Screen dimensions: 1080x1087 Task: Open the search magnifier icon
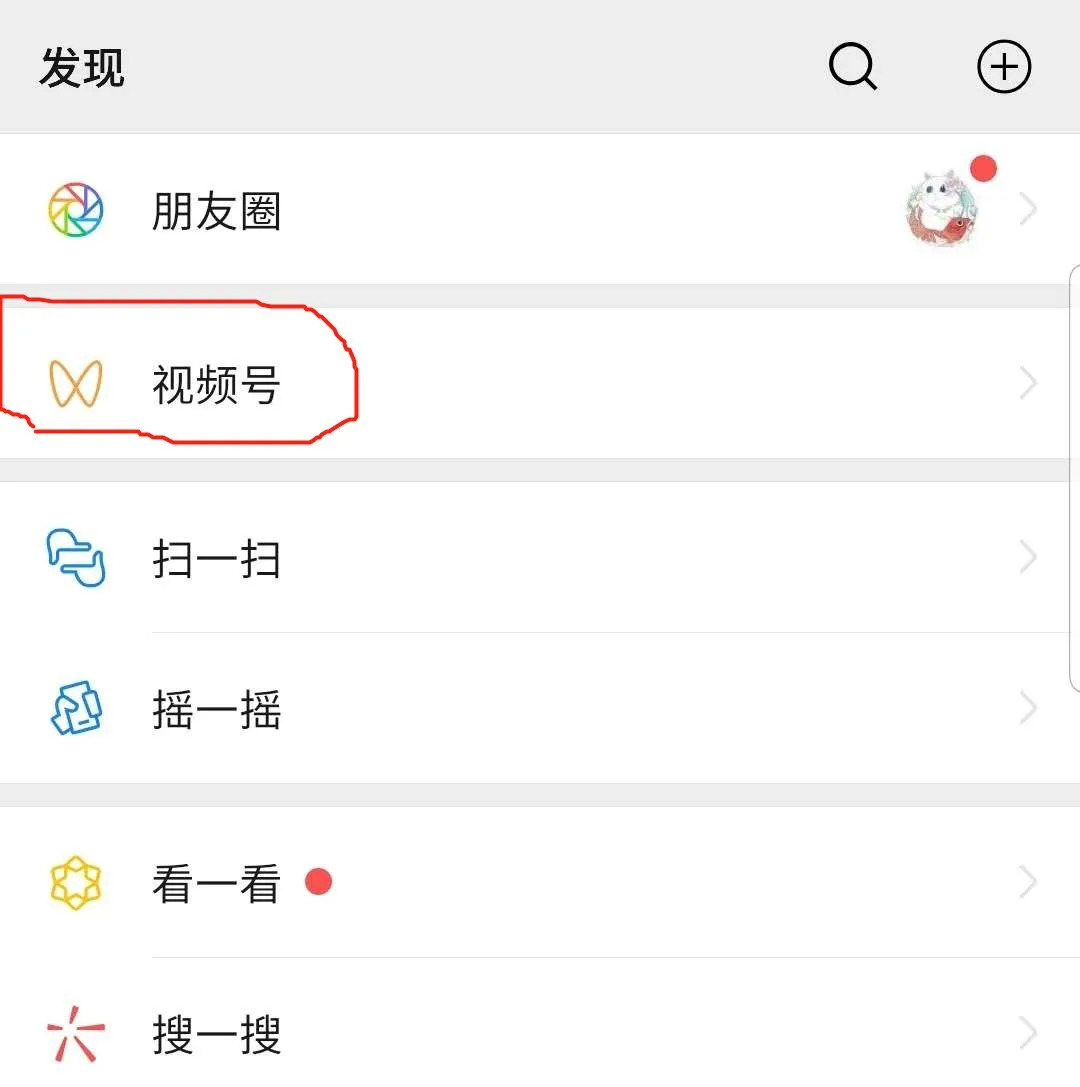[x=853, y=68]
